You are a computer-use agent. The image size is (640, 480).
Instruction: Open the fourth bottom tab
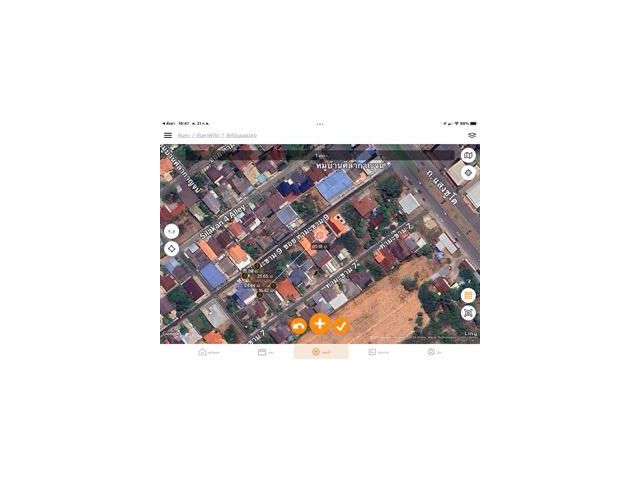pyautogui.click(x=377, y=352)
